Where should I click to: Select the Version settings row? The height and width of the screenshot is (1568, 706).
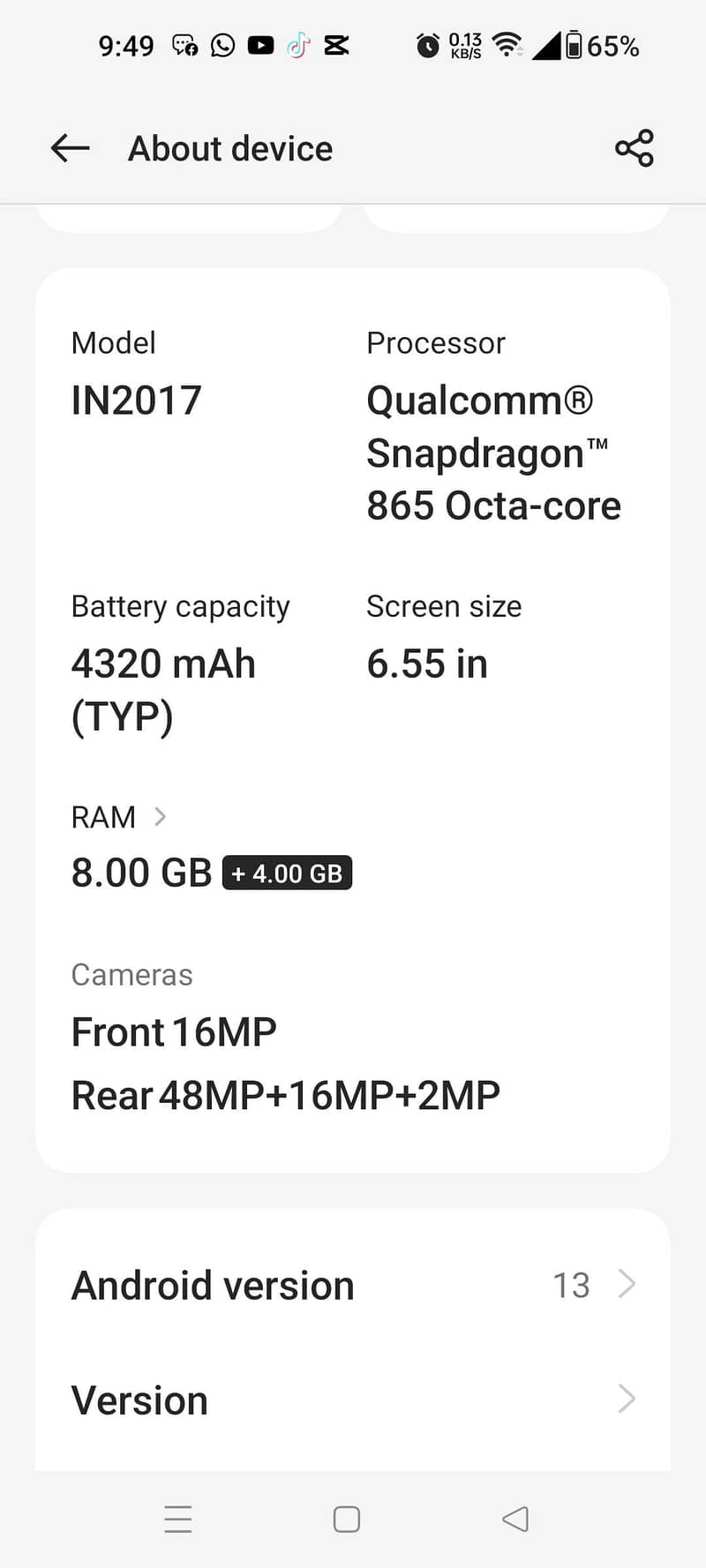click(x=353, y=1399)
